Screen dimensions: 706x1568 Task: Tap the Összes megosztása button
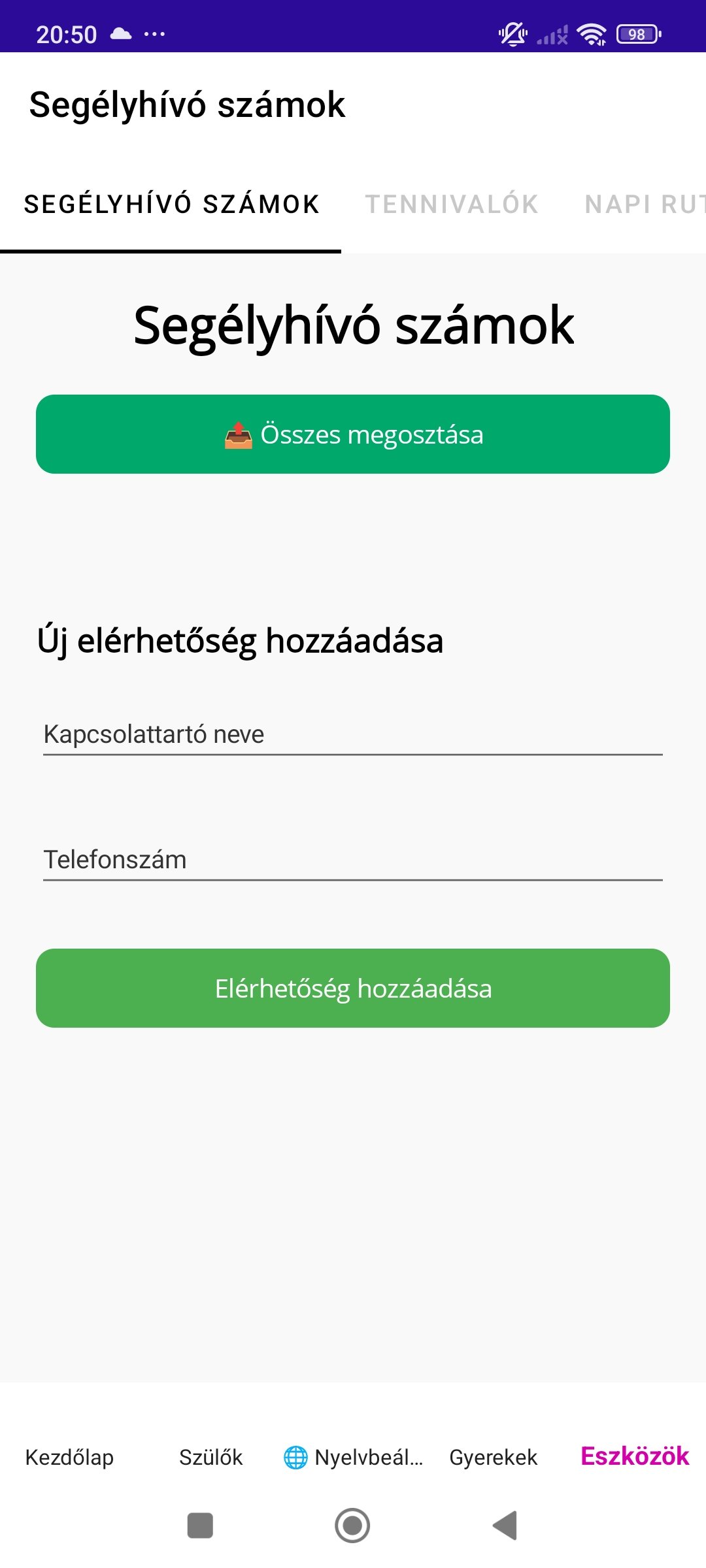[x=353, y=434]
